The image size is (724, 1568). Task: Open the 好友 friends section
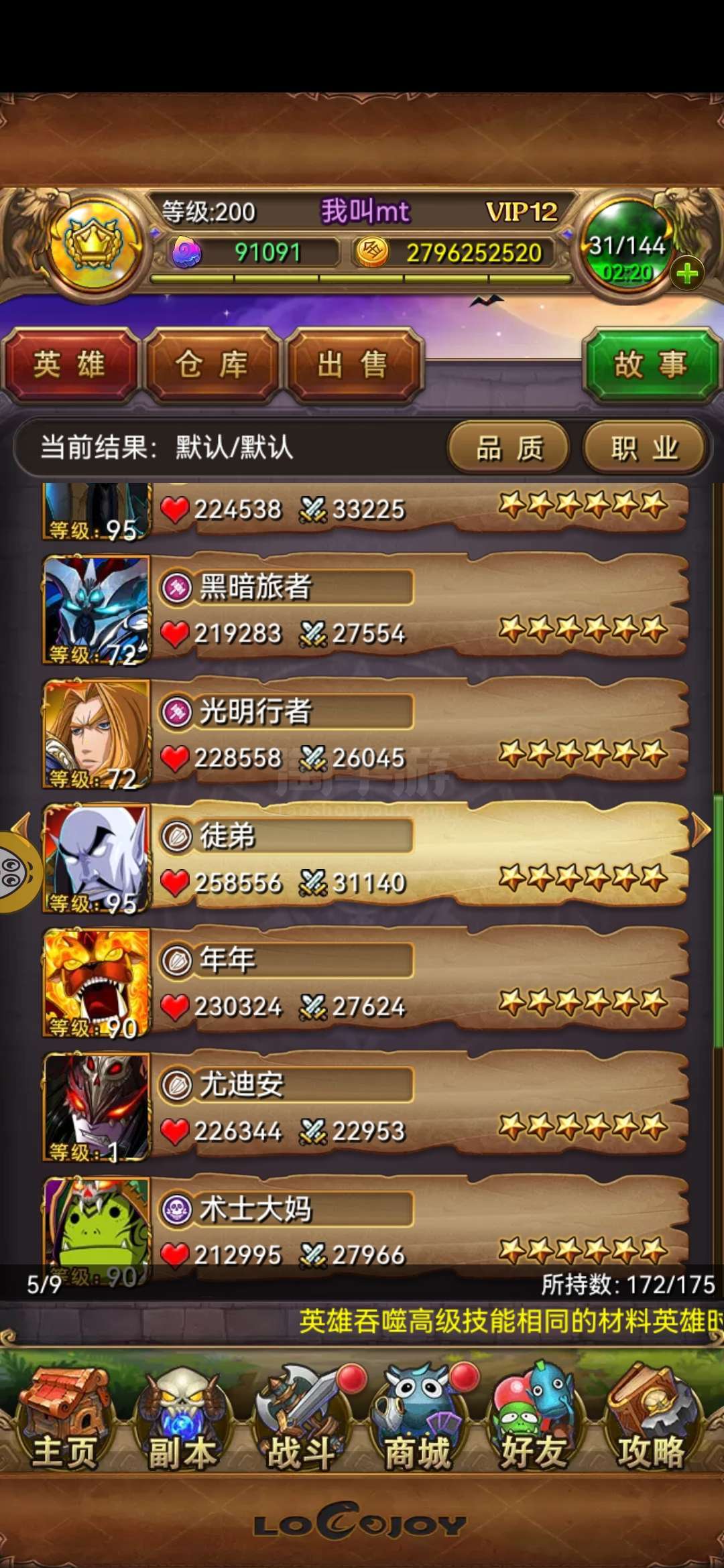534,1419
